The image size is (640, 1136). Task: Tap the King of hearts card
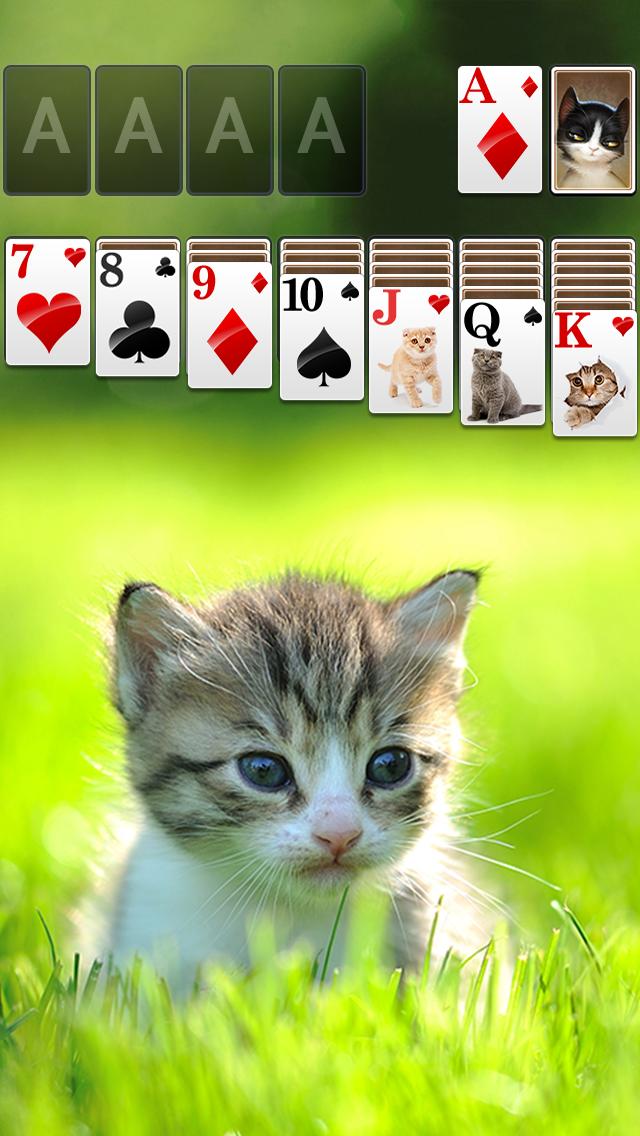[595, 373]
